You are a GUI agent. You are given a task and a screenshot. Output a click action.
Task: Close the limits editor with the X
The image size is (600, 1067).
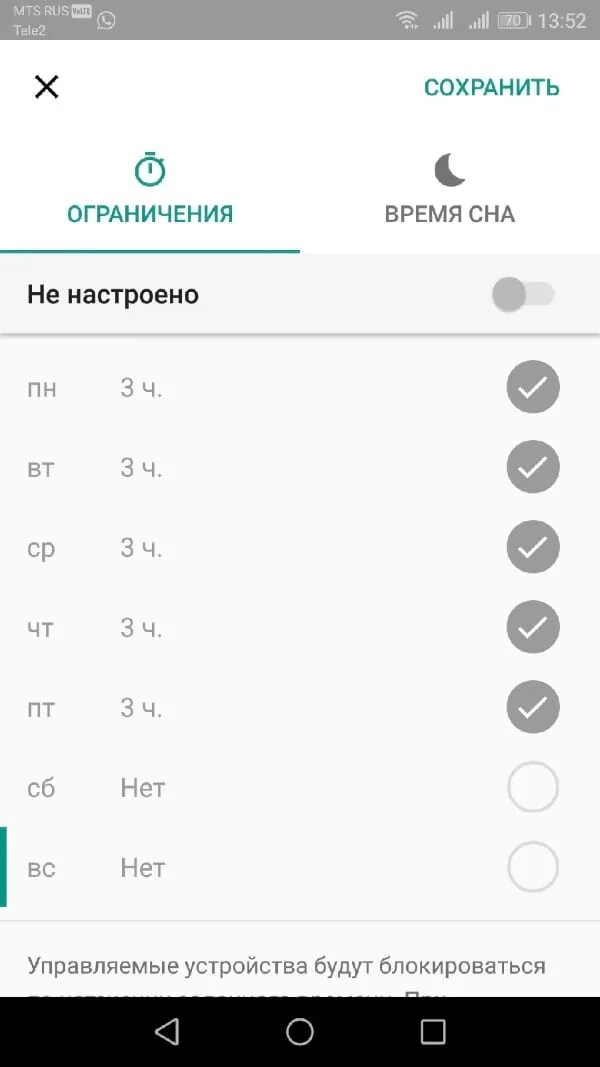pos(46,87)
